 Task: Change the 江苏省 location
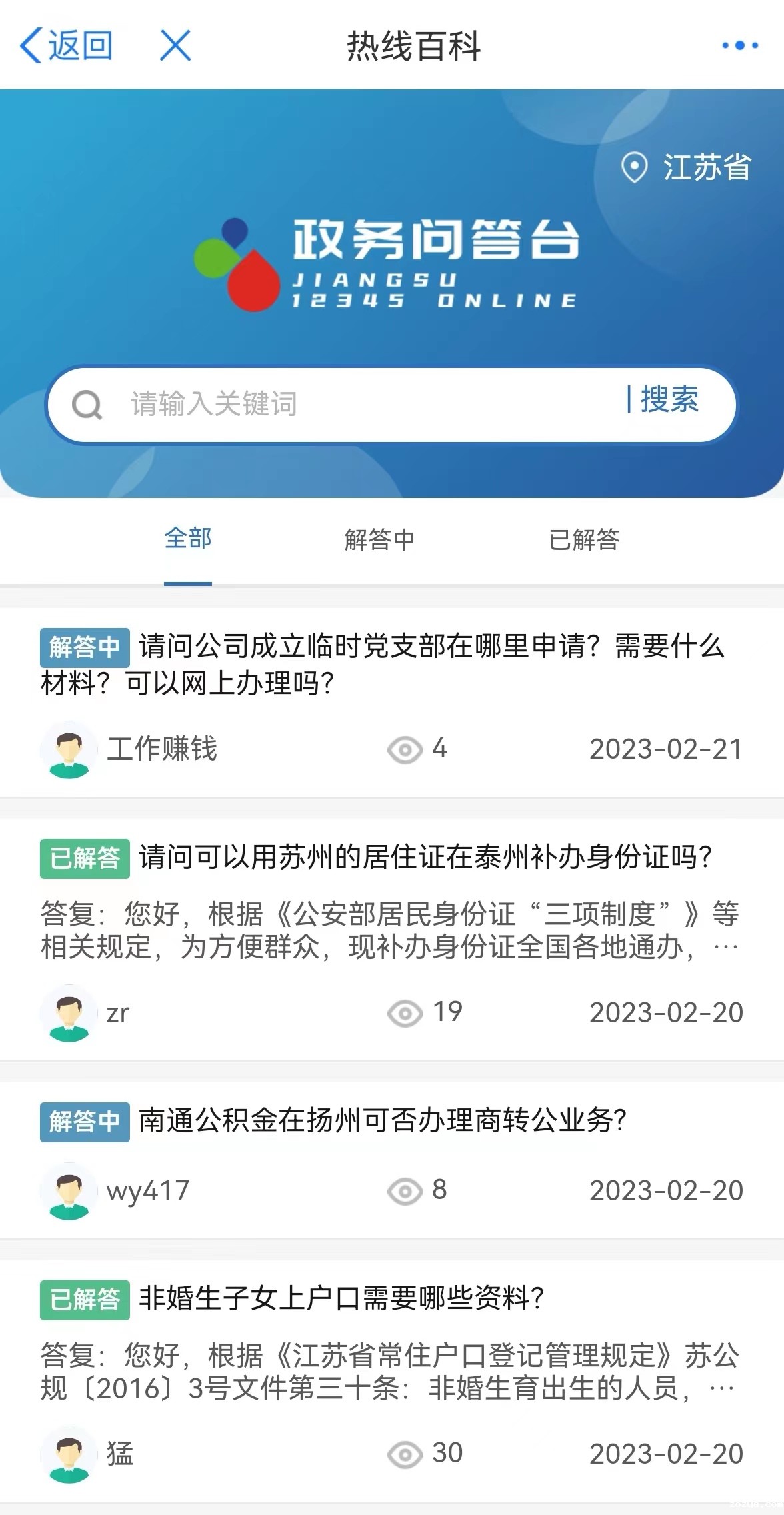point(687,167)
